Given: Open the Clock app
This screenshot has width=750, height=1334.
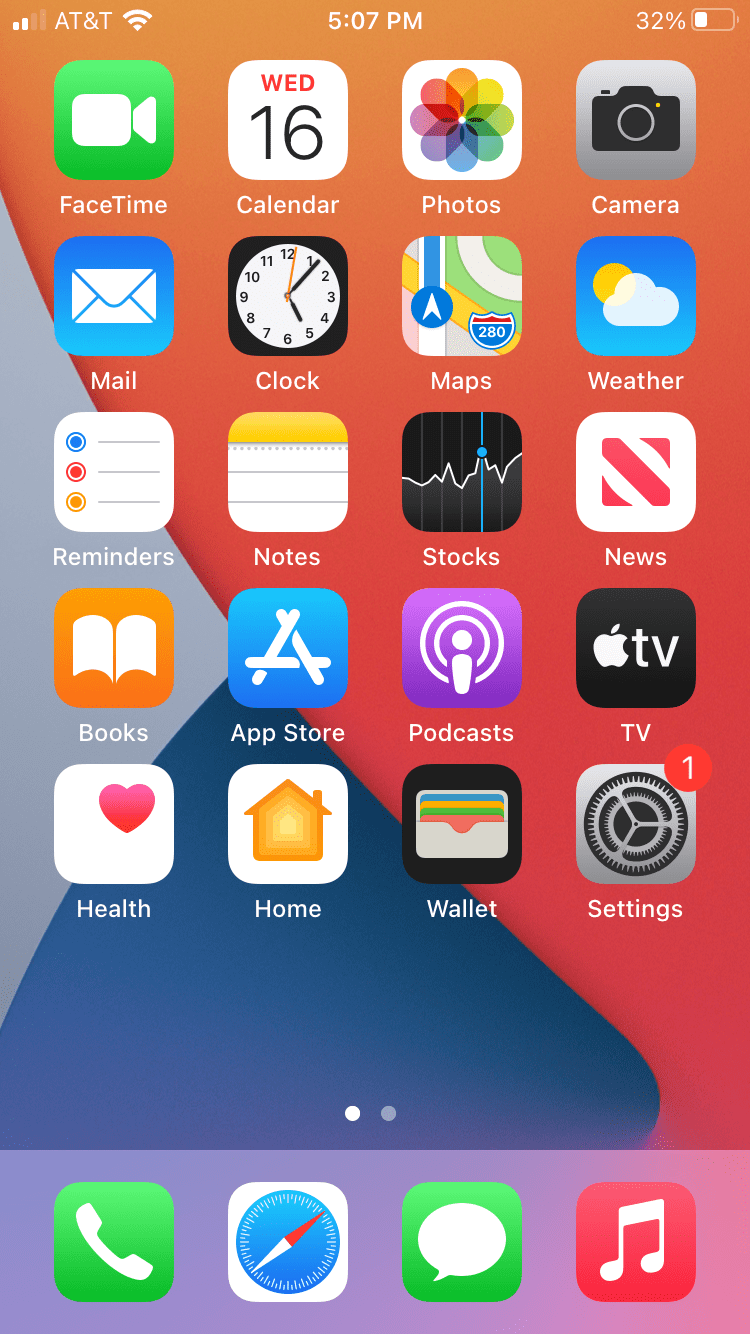Looking at the screenshot, I should click(x=287, y=296).
